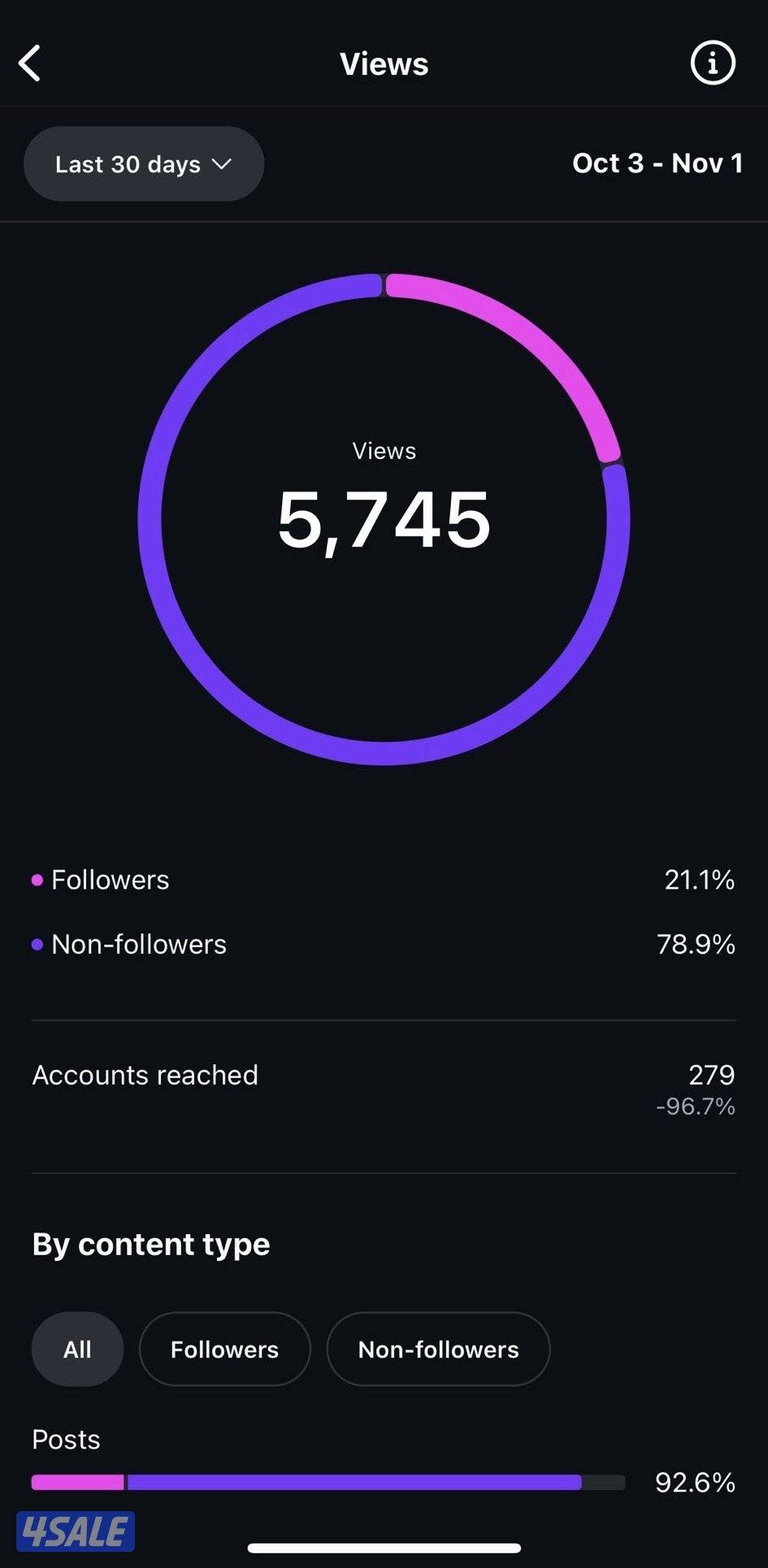The height and width of the screenshot is (1568, 768).
Task: Open the info icon for Views
Action: click(x=713, y=63)
